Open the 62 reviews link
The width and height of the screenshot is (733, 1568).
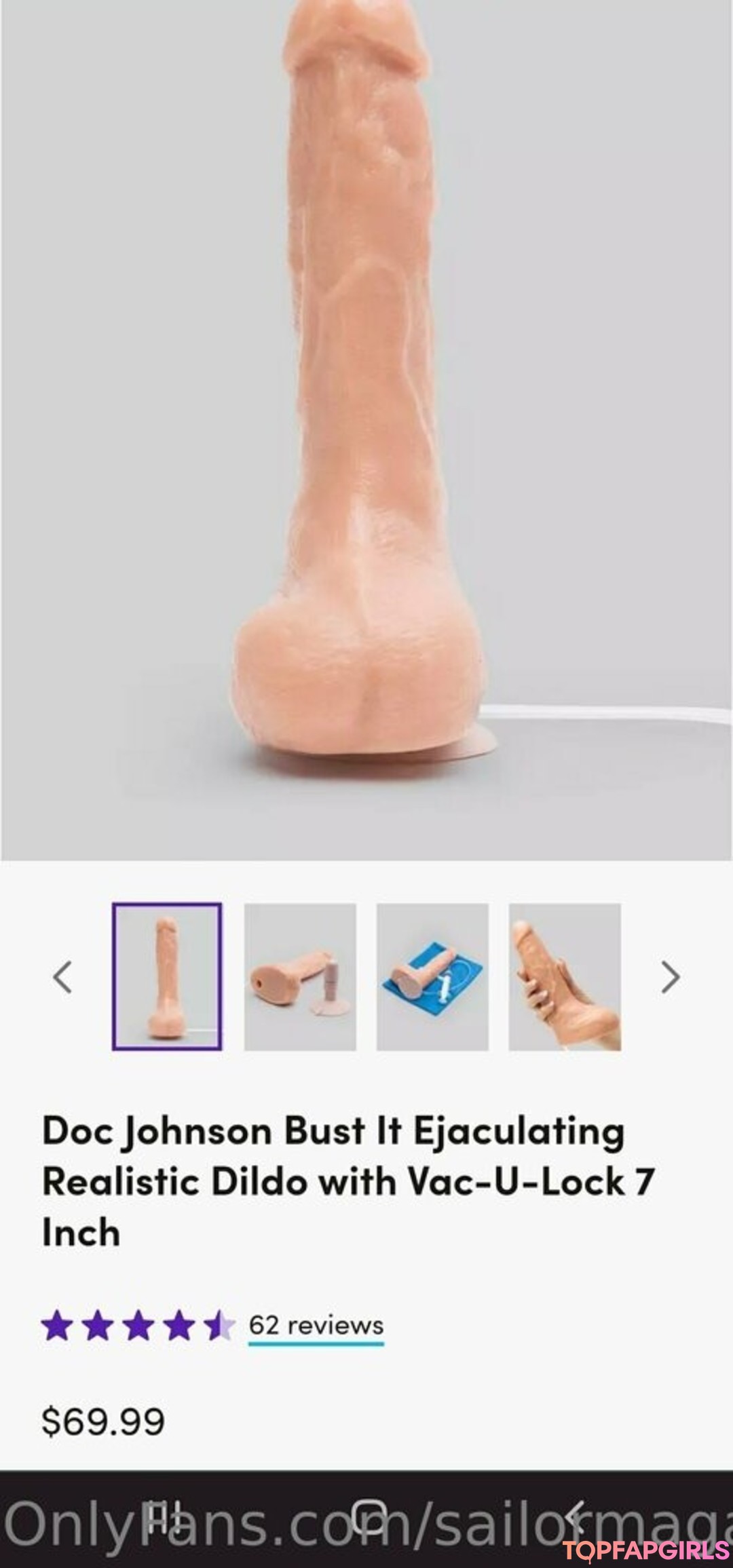(316, 1324)
